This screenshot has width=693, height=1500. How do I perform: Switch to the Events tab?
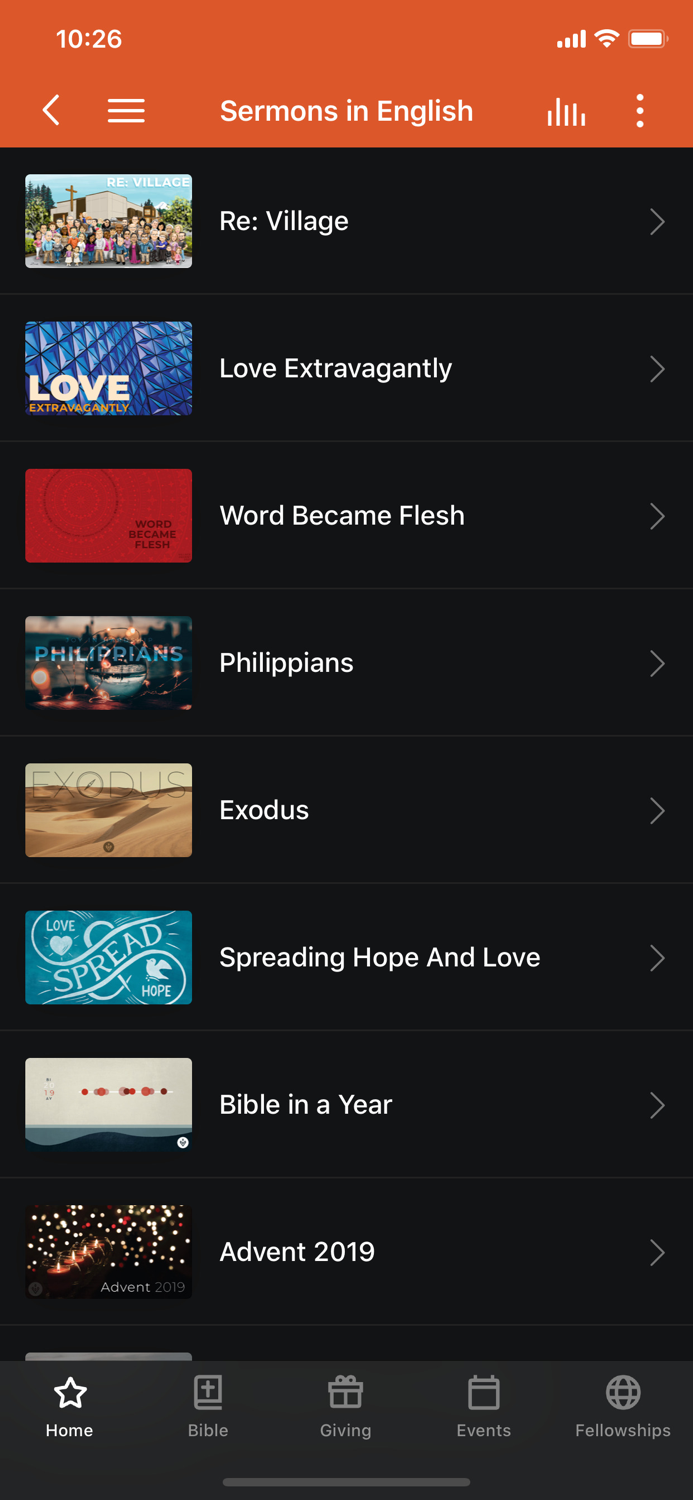(x=484, y=1406)
